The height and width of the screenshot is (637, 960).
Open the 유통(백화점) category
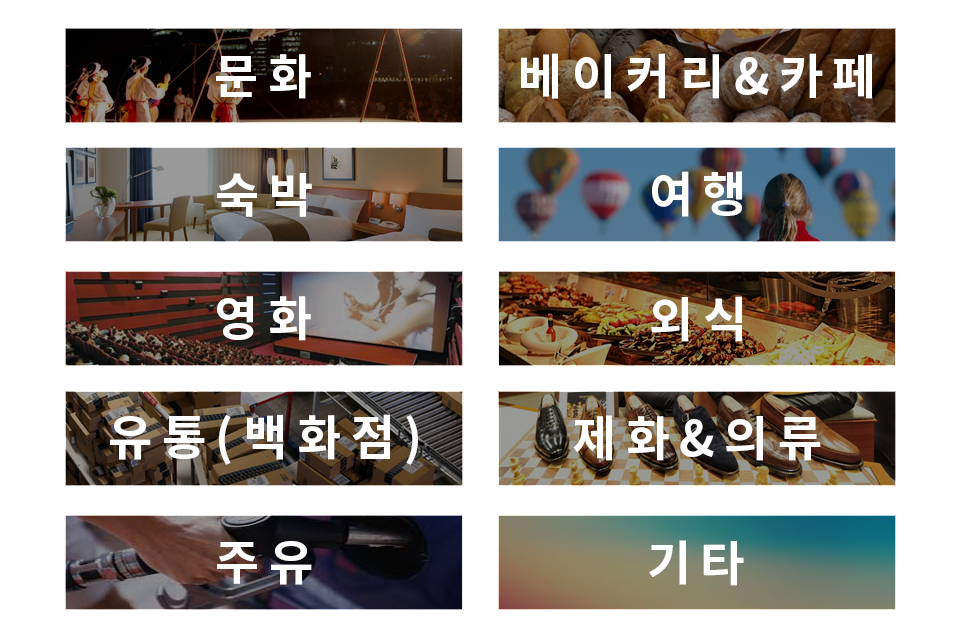pyautogui.click(x=264, y=439)
